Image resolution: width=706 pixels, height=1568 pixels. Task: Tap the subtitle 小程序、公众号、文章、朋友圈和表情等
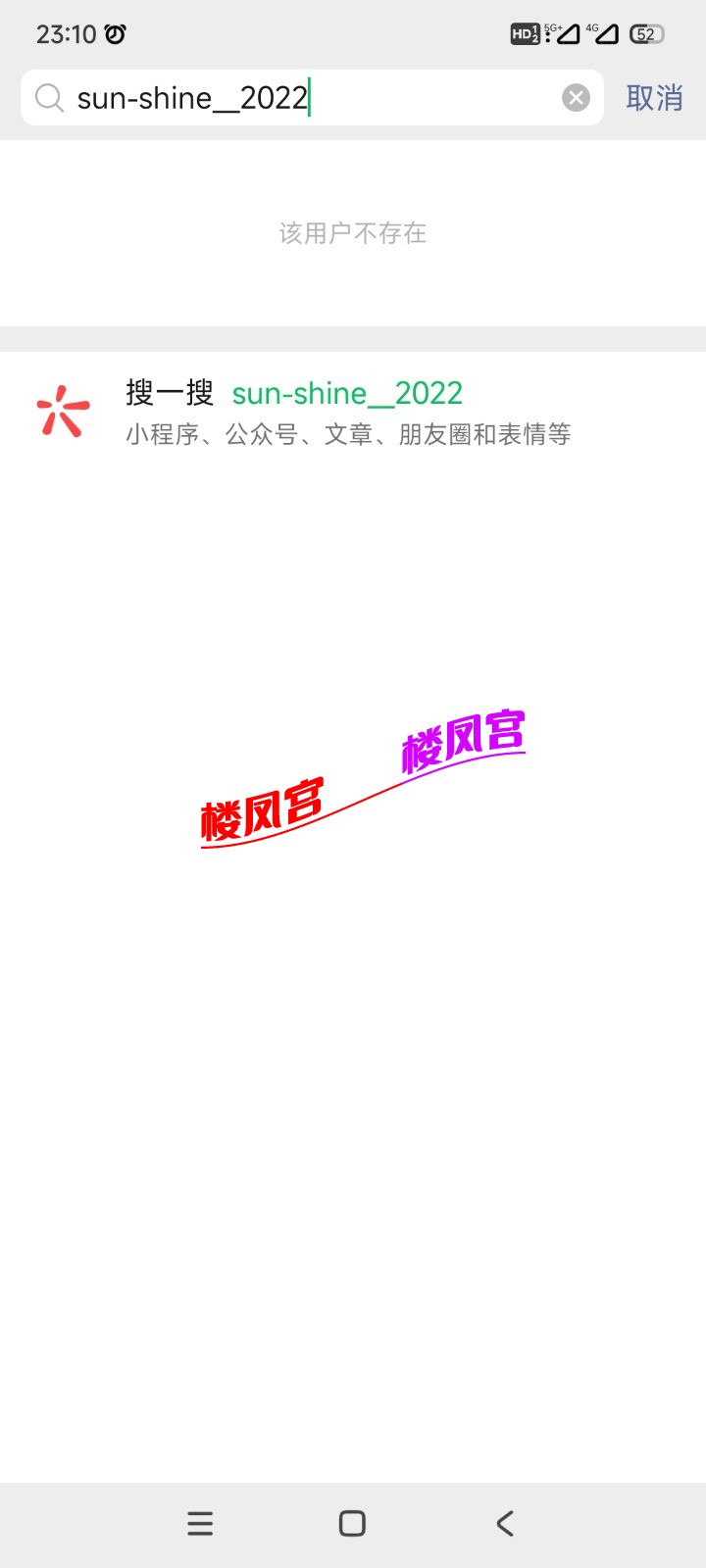(x=351, y=433)
